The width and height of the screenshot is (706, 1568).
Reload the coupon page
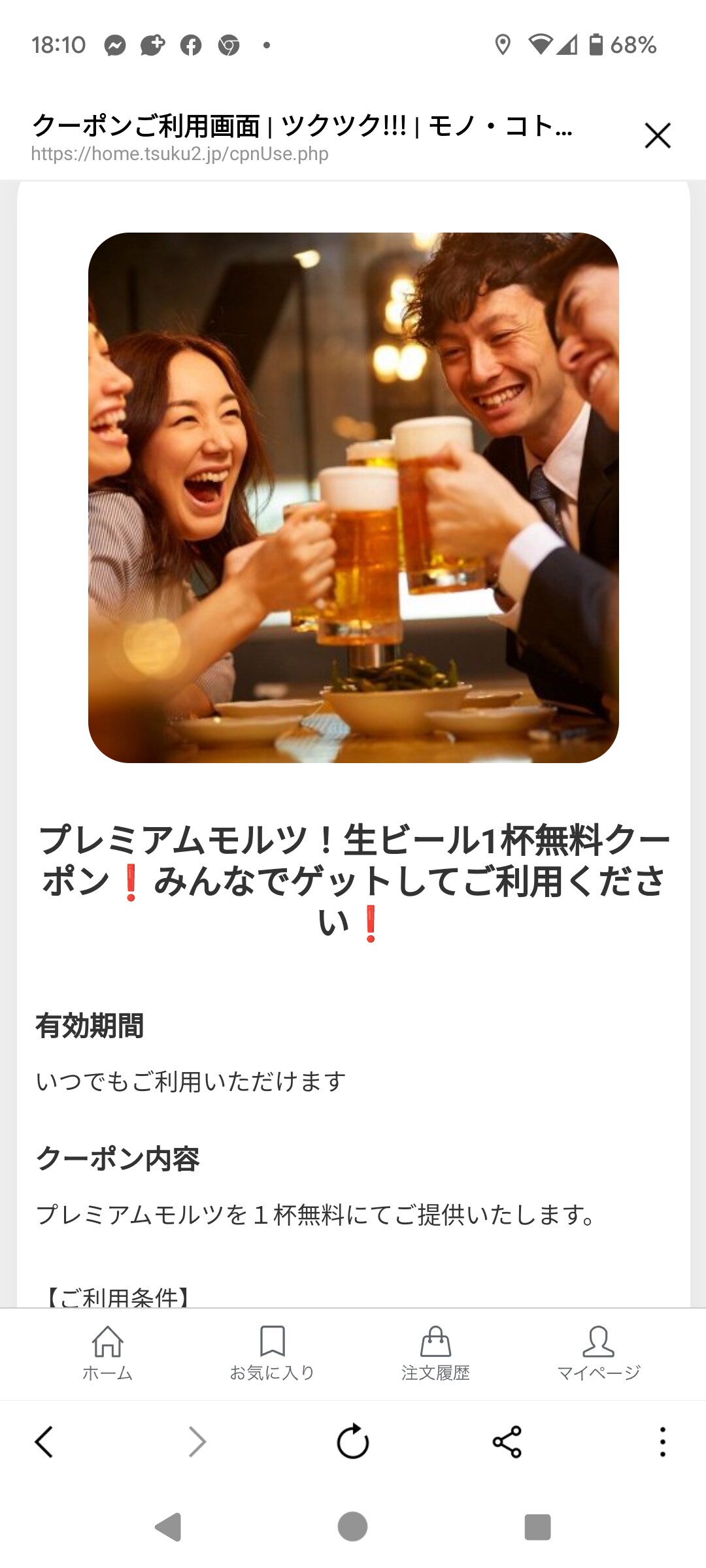pyautogui.click(x=353, y=1442)
